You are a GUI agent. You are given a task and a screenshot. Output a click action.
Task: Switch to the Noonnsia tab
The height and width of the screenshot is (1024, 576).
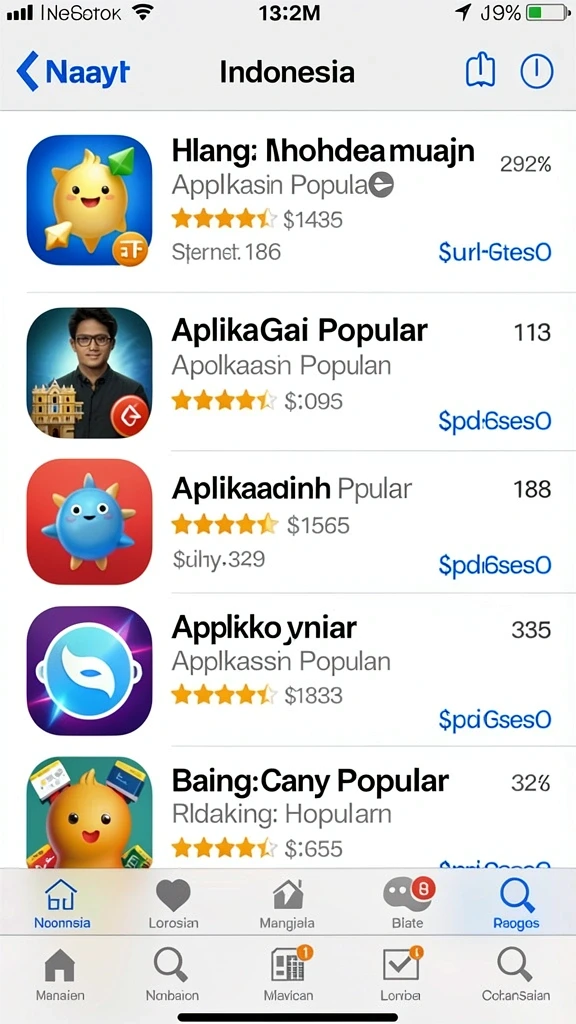click(x=62, y=903)
